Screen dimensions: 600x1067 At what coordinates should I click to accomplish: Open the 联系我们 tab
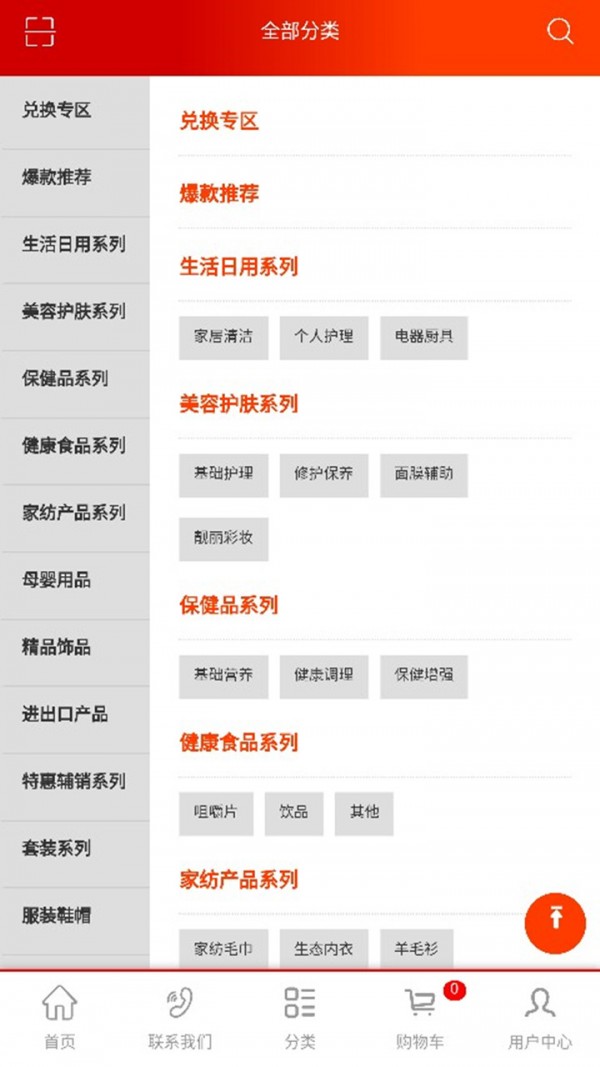click(180, 1017)
